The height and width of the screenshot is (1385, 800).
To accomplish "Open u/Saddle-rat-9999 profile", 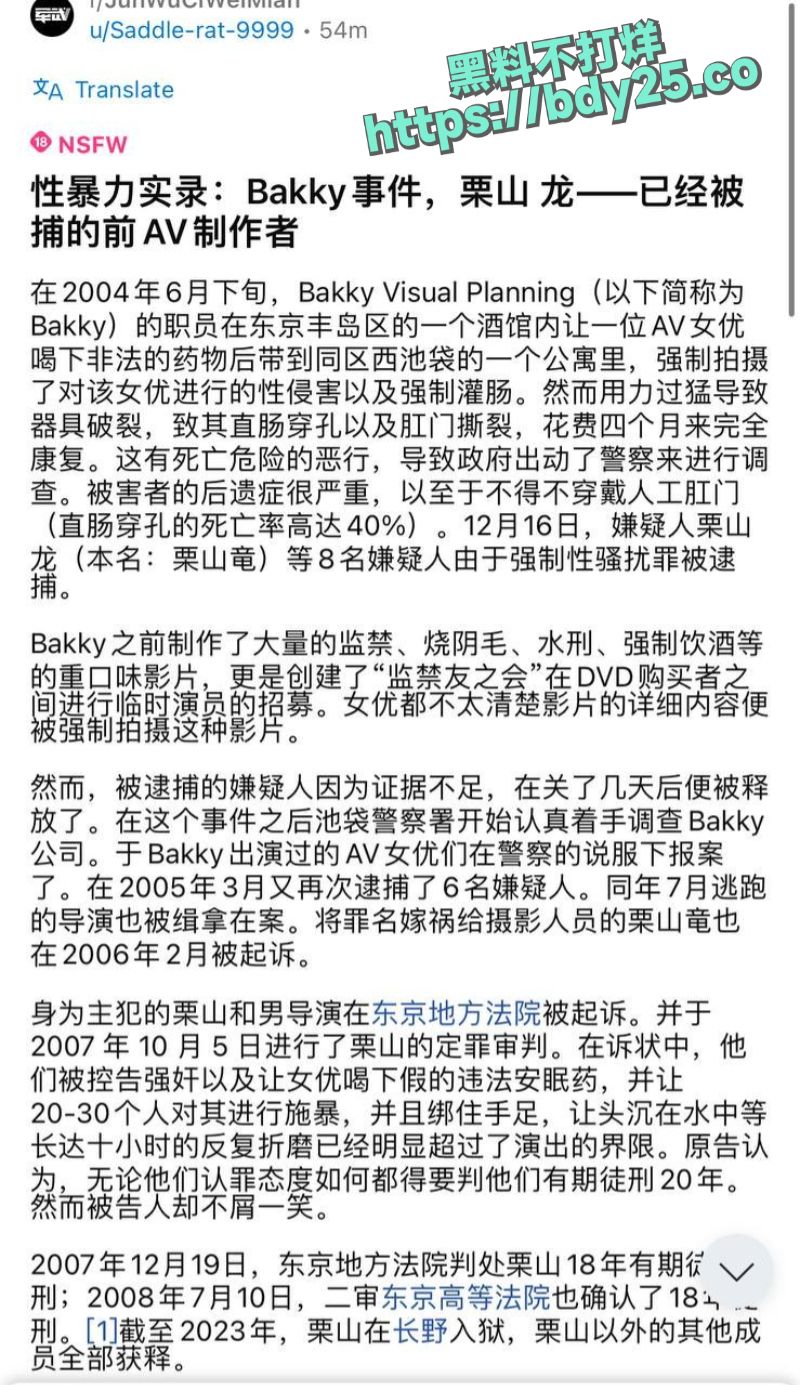I will point(191,30).
